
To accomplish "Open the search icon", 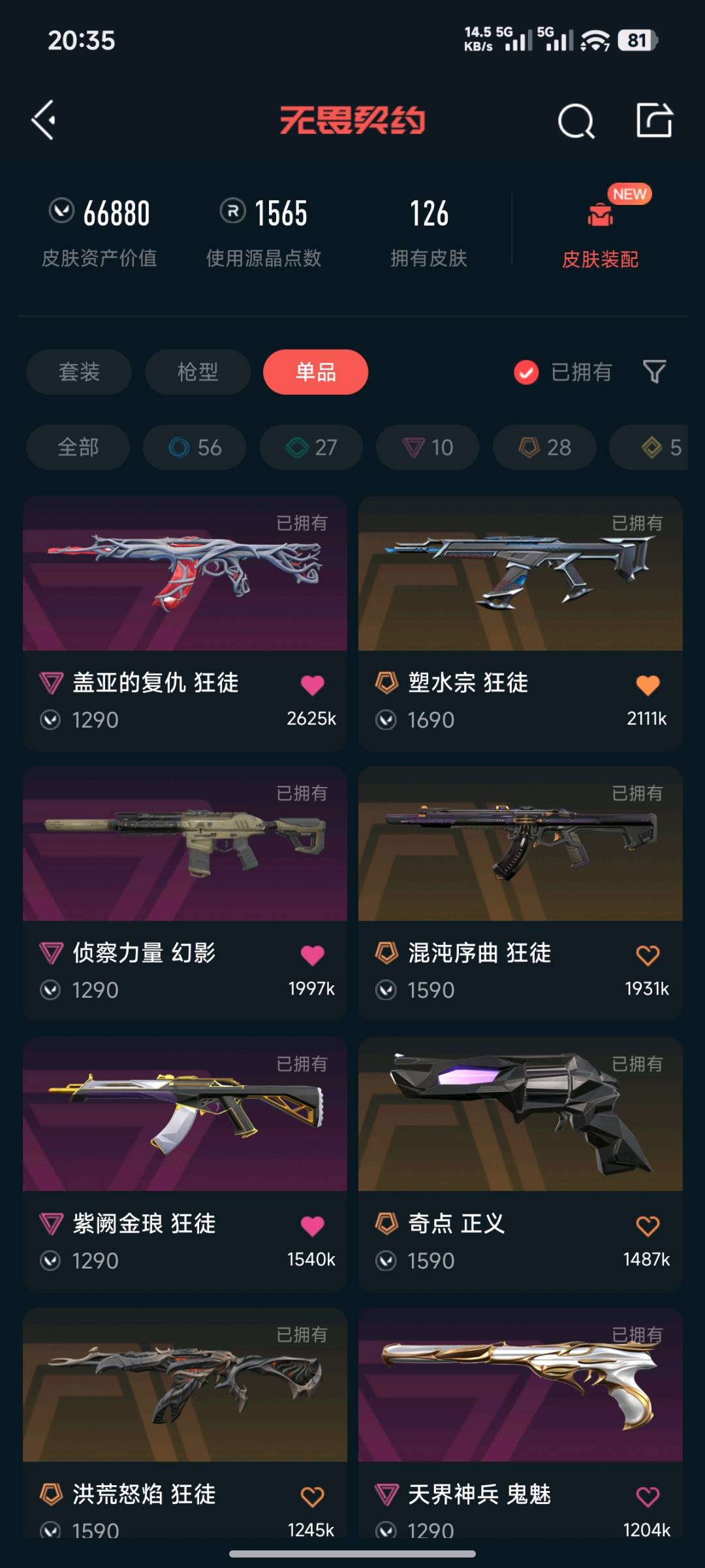I will [576, 121].
